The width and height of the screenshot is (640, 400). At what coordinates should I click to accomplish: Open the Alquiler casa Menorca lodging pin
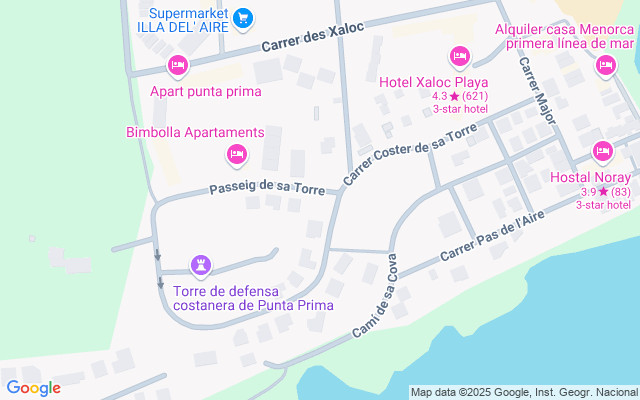605,67
